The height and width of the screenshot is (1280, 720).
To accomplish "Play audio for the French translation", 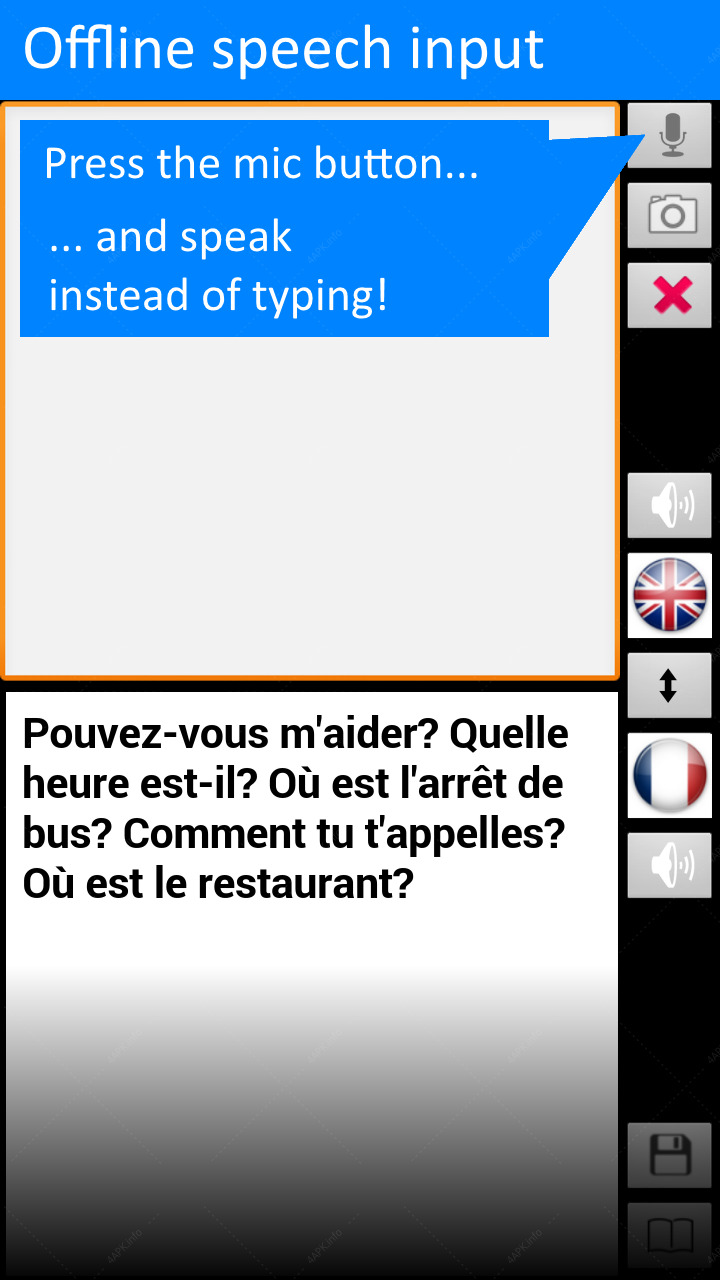I will click(670, 865).
